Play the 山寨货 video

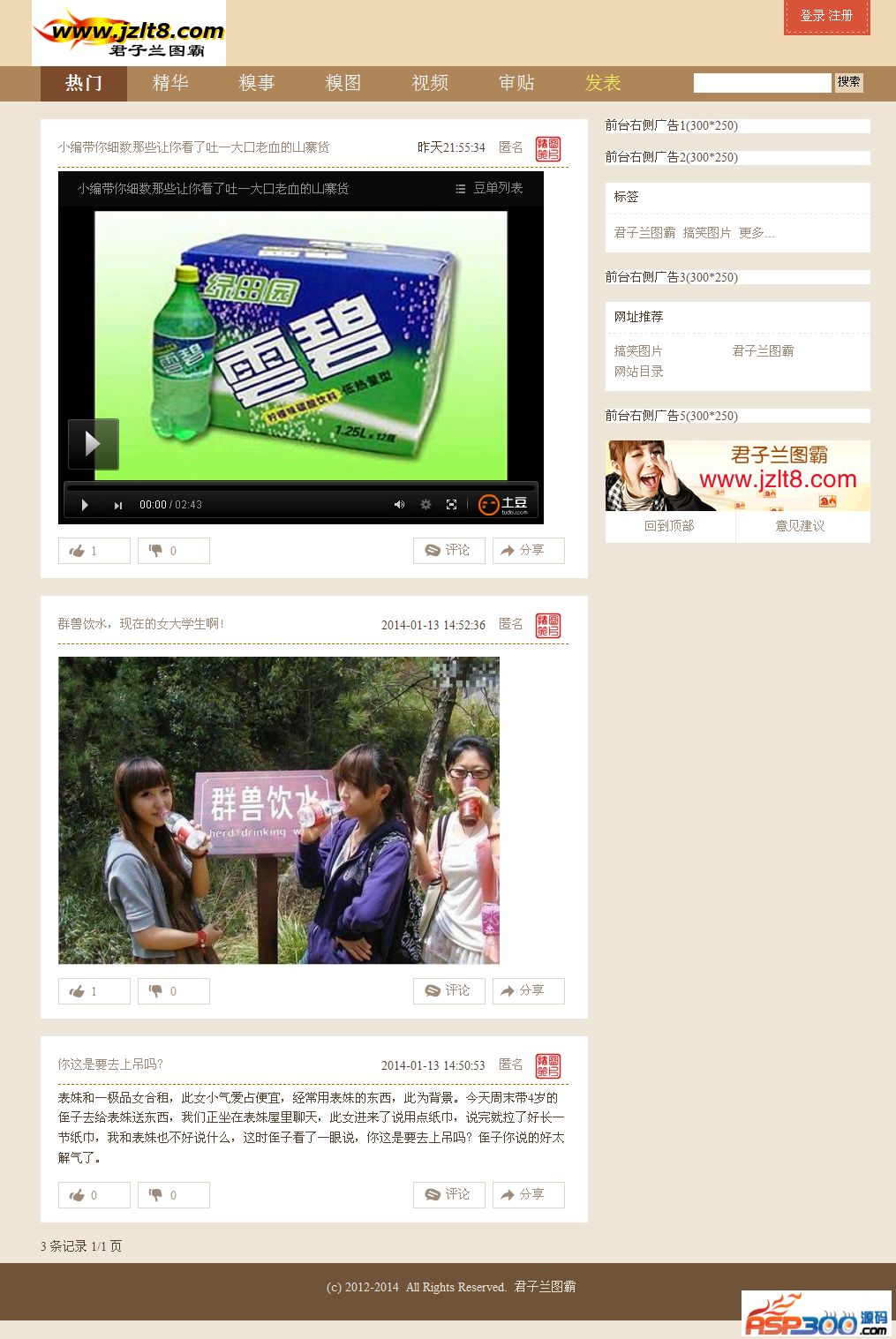(94, 443)
